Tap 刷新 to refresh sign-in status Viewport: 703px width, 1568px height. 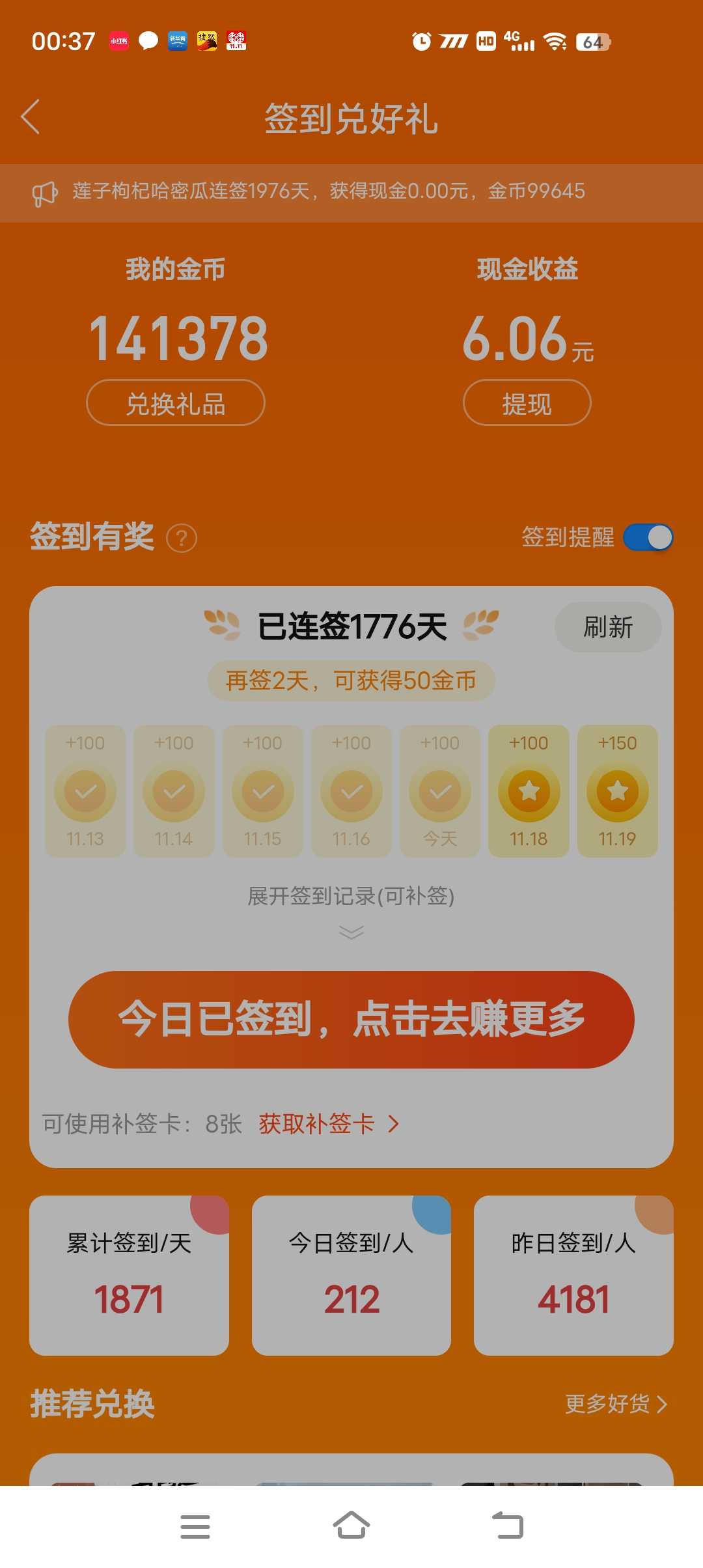point(608,627)
